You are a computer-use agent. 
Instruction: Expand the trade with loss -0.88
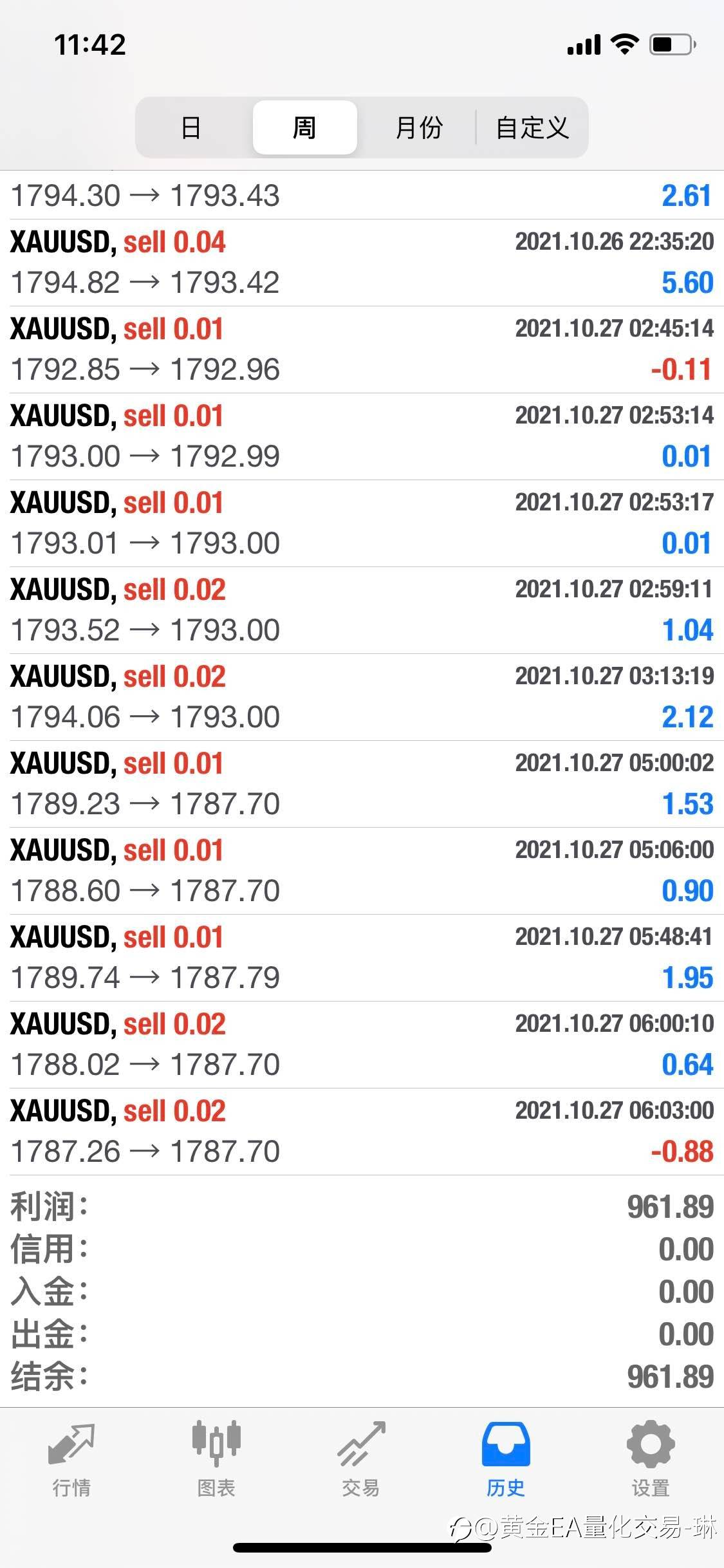point(362,1132)
